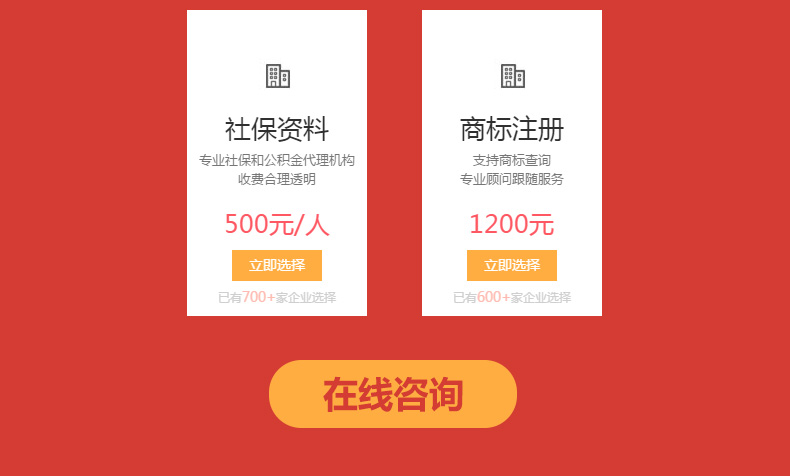Open the 商标注册 service card
Screen dimensions: 790x476
point(512,130)
